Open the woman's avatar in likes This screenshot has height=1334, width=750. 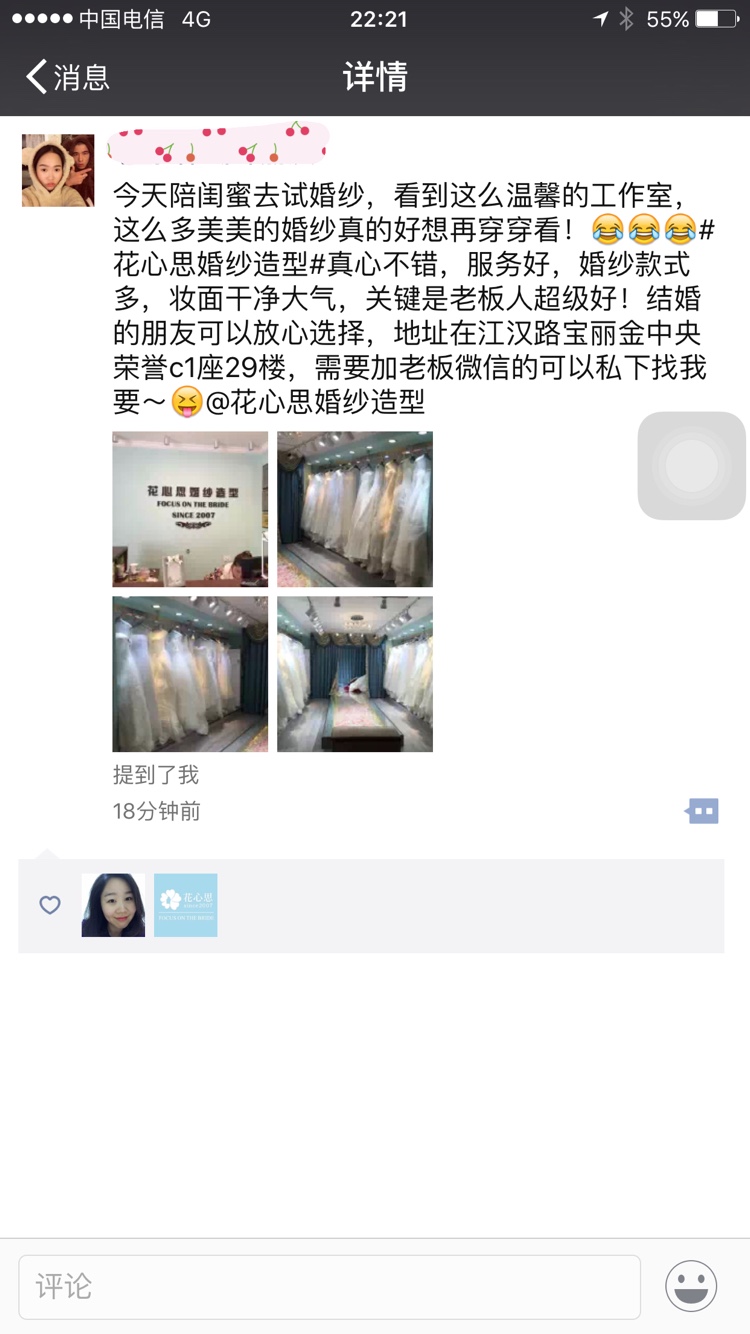113,905
